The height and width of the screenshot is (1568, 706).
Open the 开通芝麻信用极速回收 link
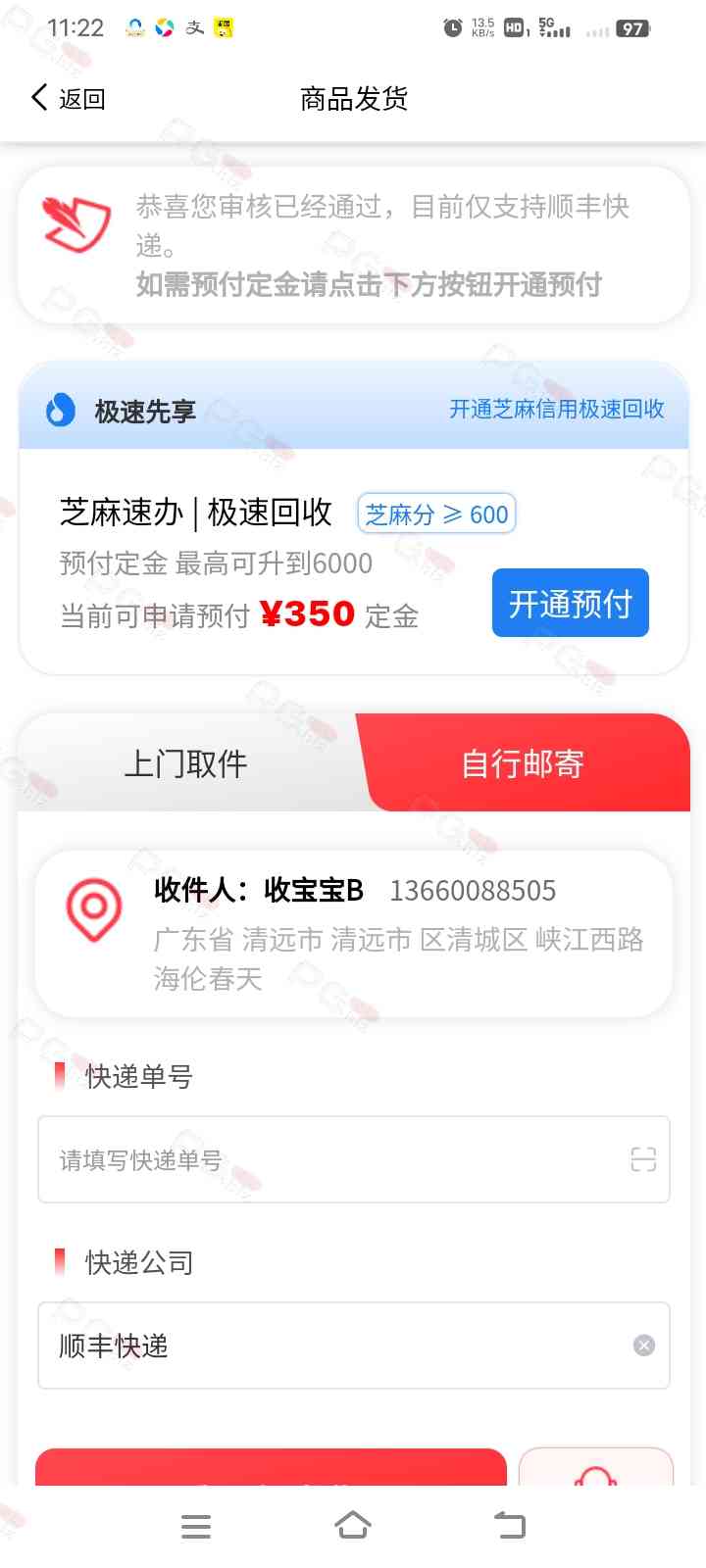click(x=556, y=410)
